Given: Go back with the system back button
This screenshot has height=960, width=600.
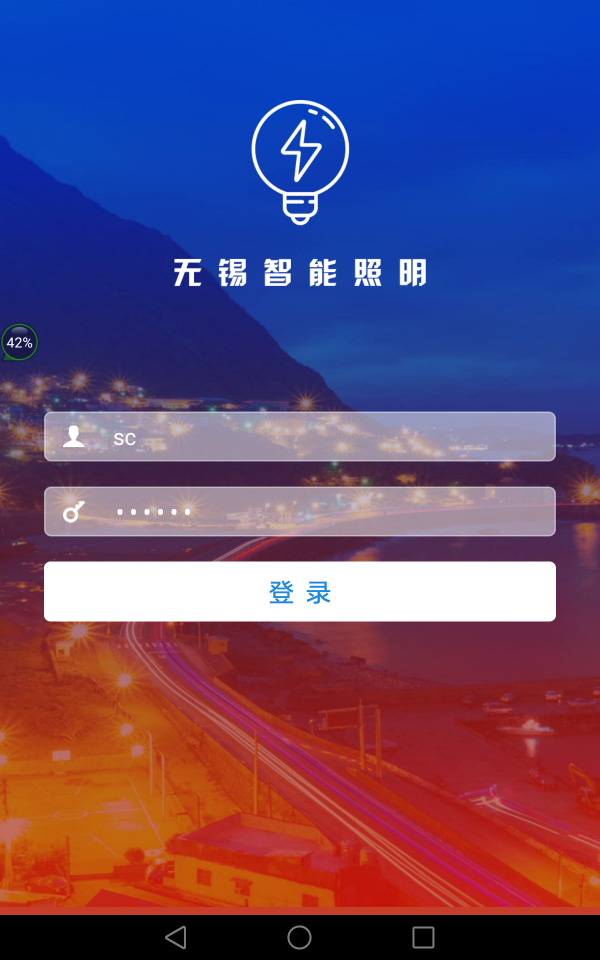Looking at the screenshot, I should coord(176,937).
